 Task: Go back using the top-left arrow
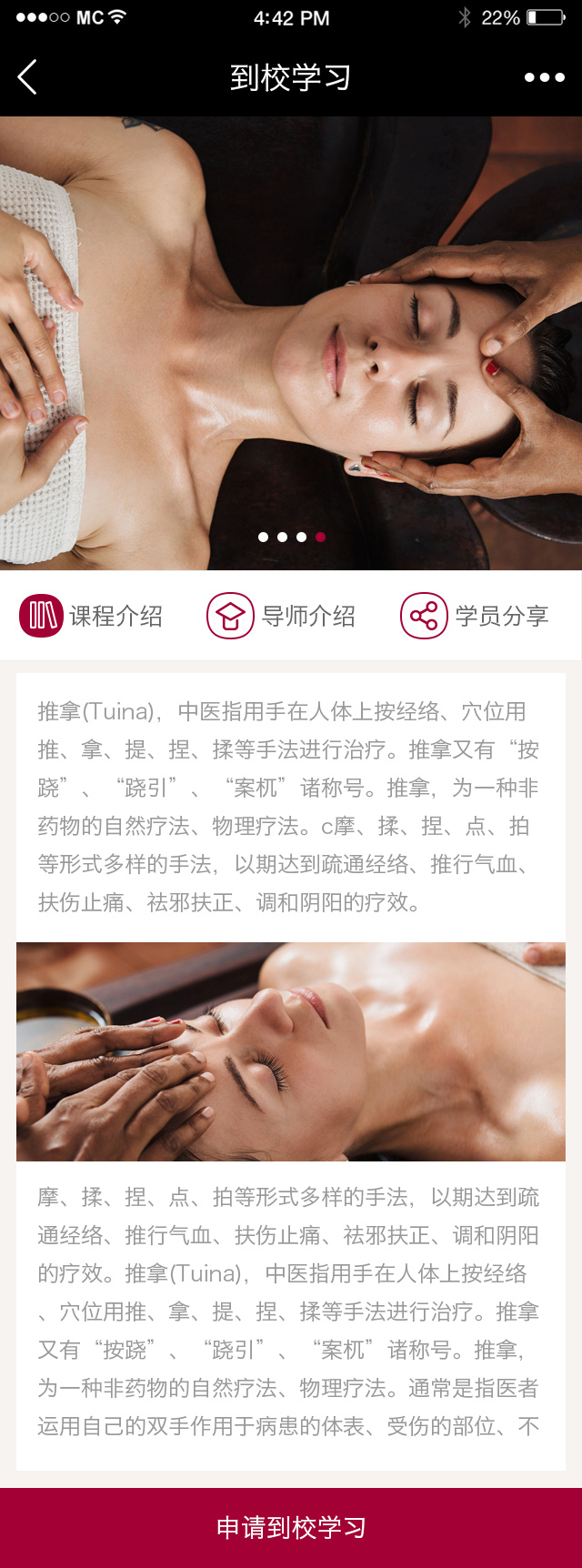[27, 77]
